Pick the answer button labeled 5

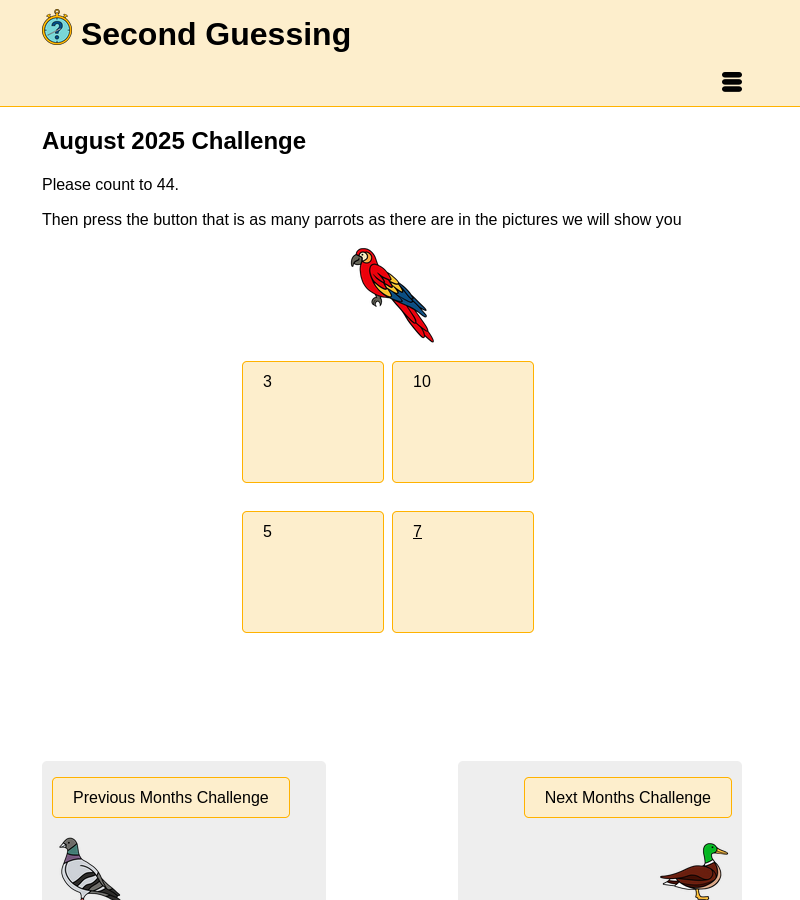pyautogui.click(x=313, y=572)
